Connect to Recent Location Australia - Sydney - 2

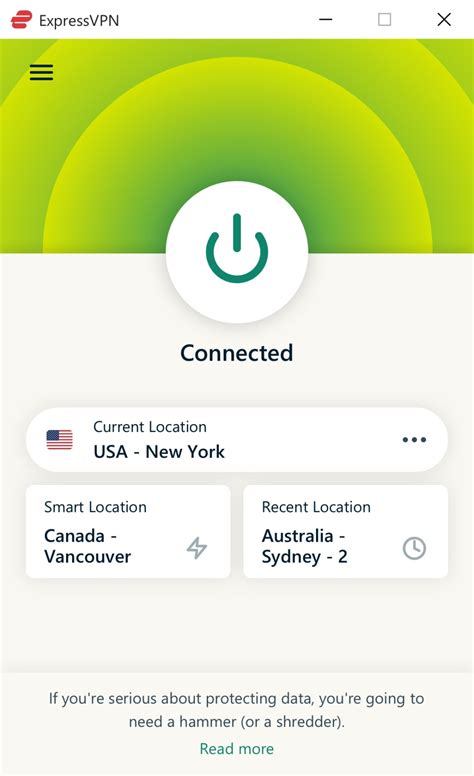pos(346,532)
